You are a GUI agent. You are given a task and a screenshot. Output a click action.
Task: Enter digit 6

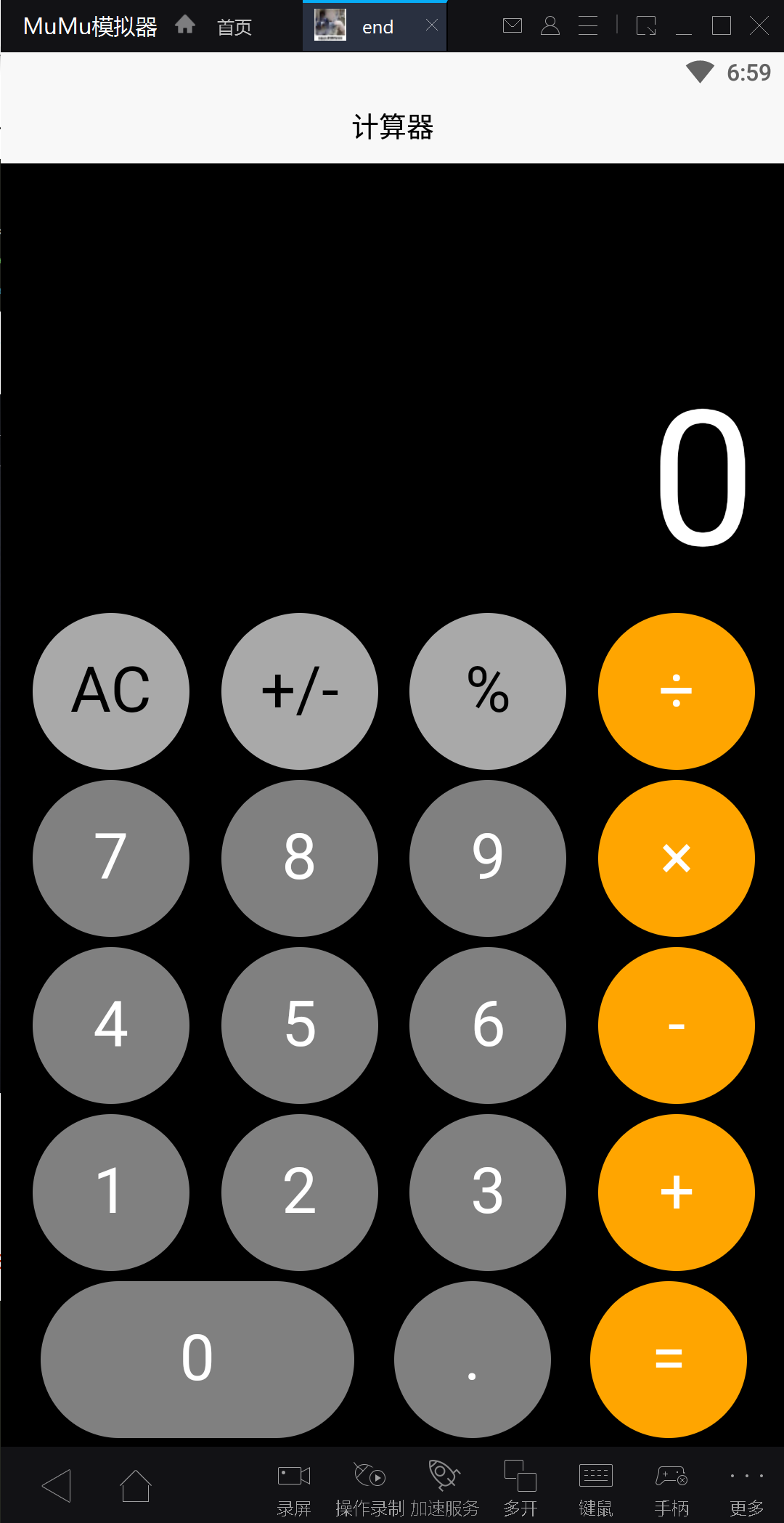488,1025
